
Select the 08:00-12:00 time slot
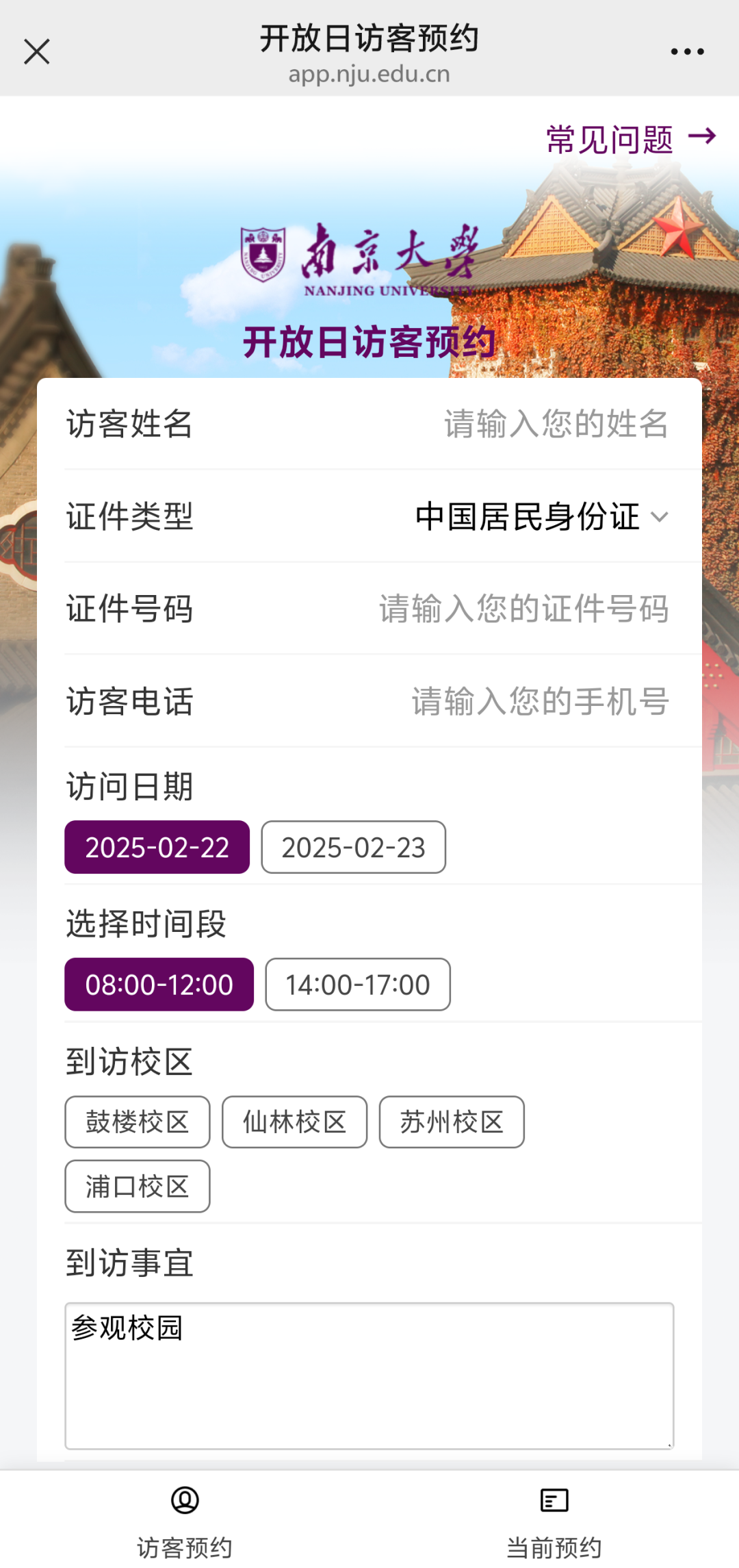point(159,985)
